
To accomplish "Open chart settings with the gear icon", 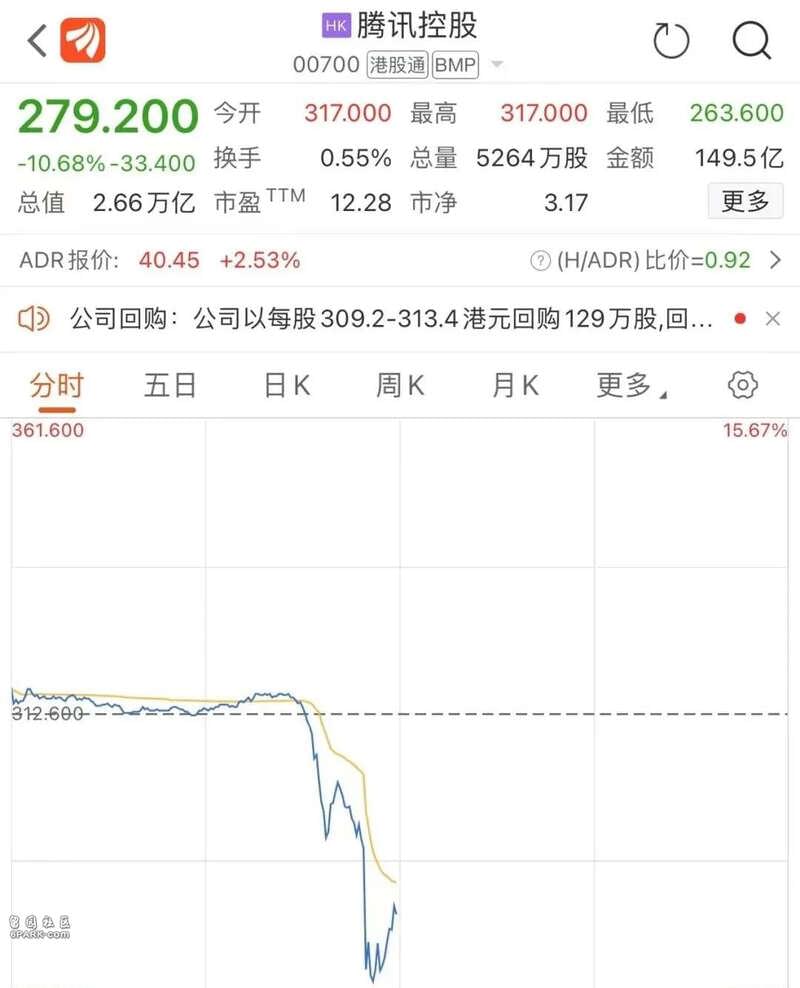I will pyautogui.click(x=742, y=384).
